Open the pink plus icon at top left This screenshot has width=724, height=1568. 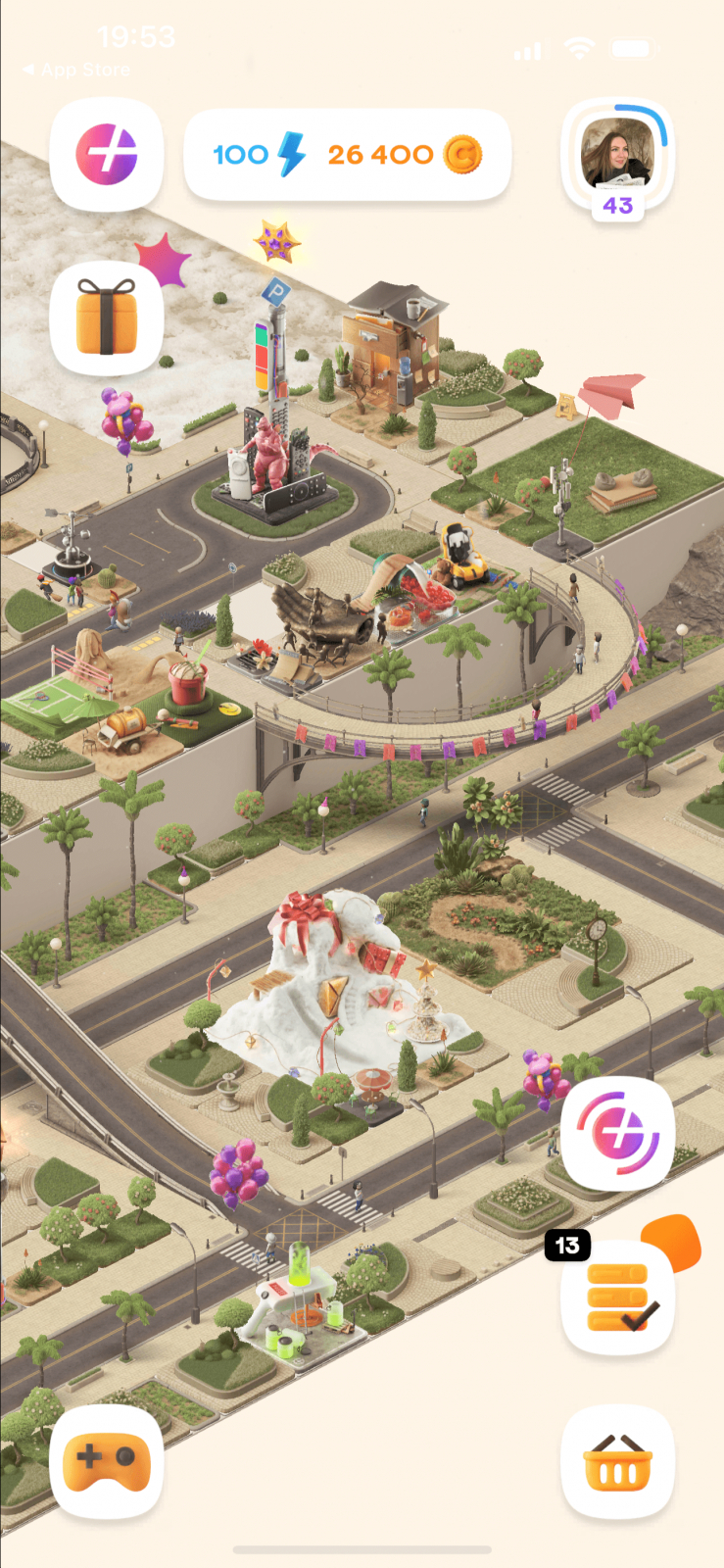(107, 155)
